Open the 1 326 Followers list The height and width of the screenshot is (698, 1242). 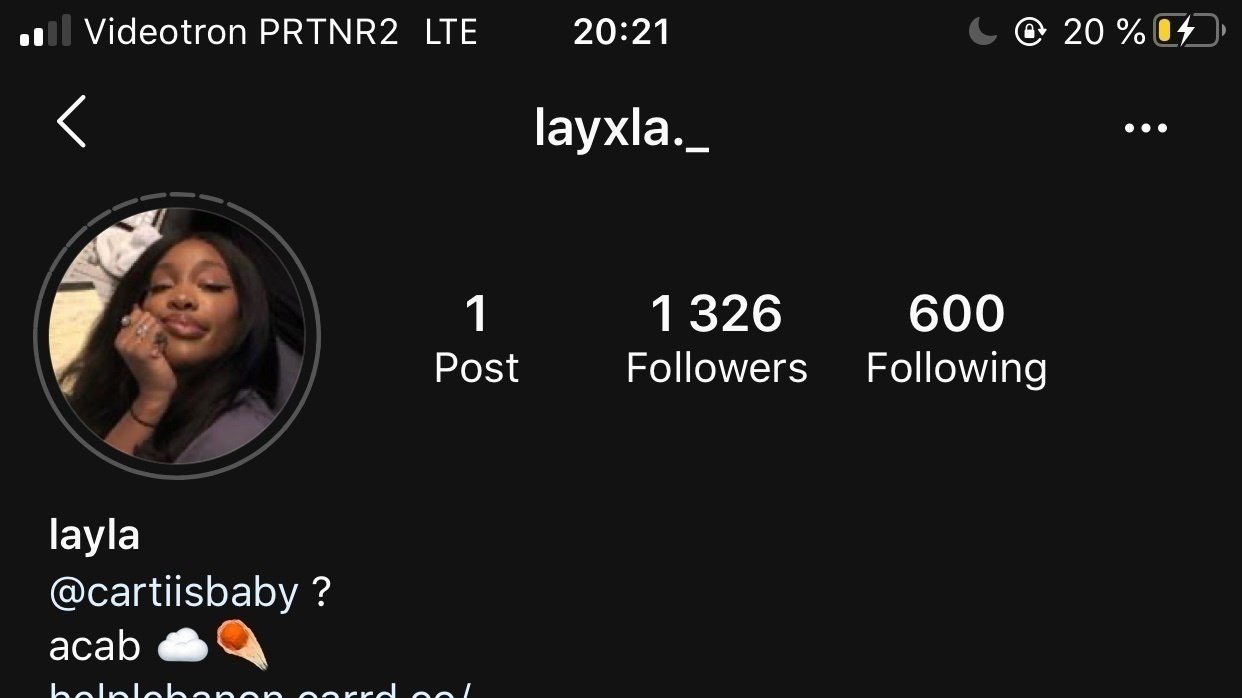[x=716, y=340]
